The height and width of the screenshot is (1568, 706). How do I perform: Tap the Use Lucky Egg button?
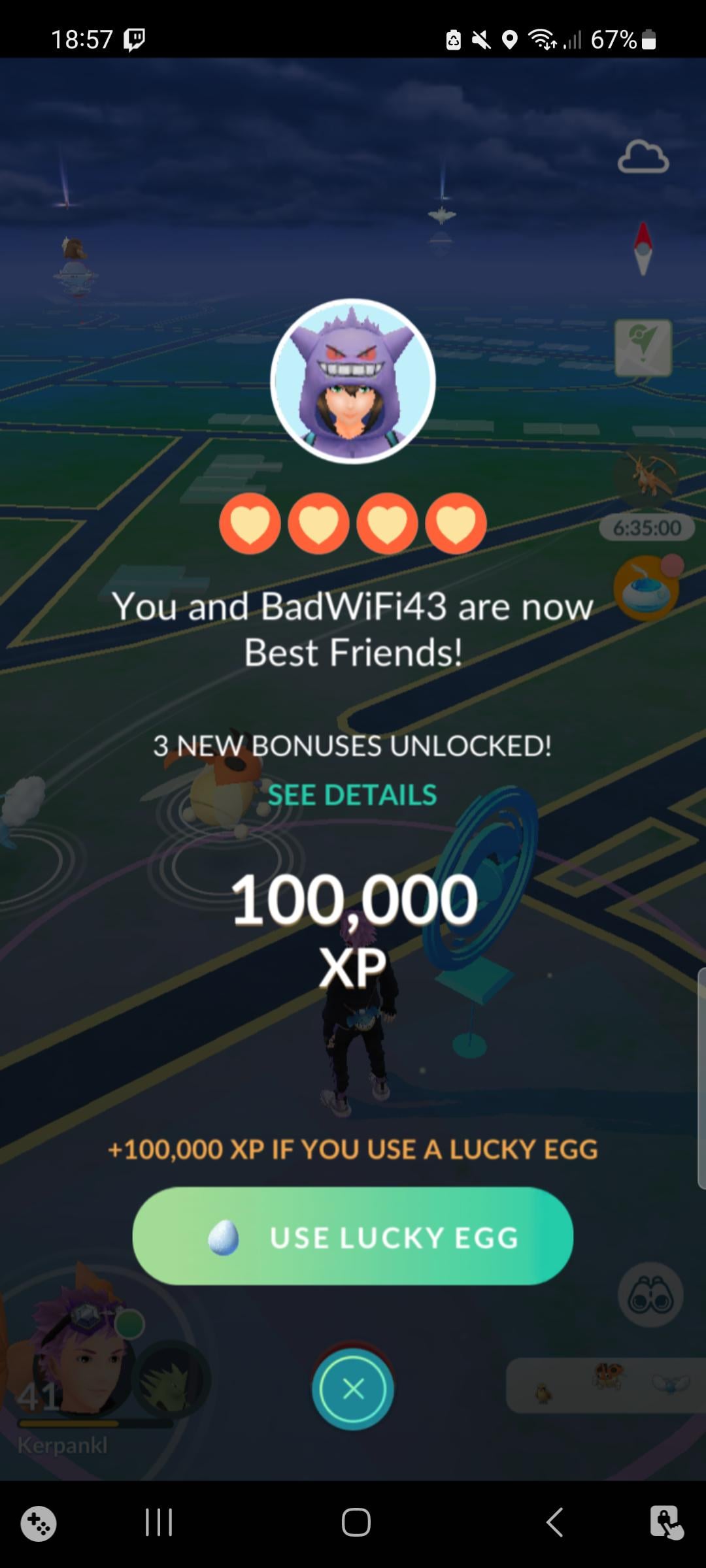(353, 1237)
